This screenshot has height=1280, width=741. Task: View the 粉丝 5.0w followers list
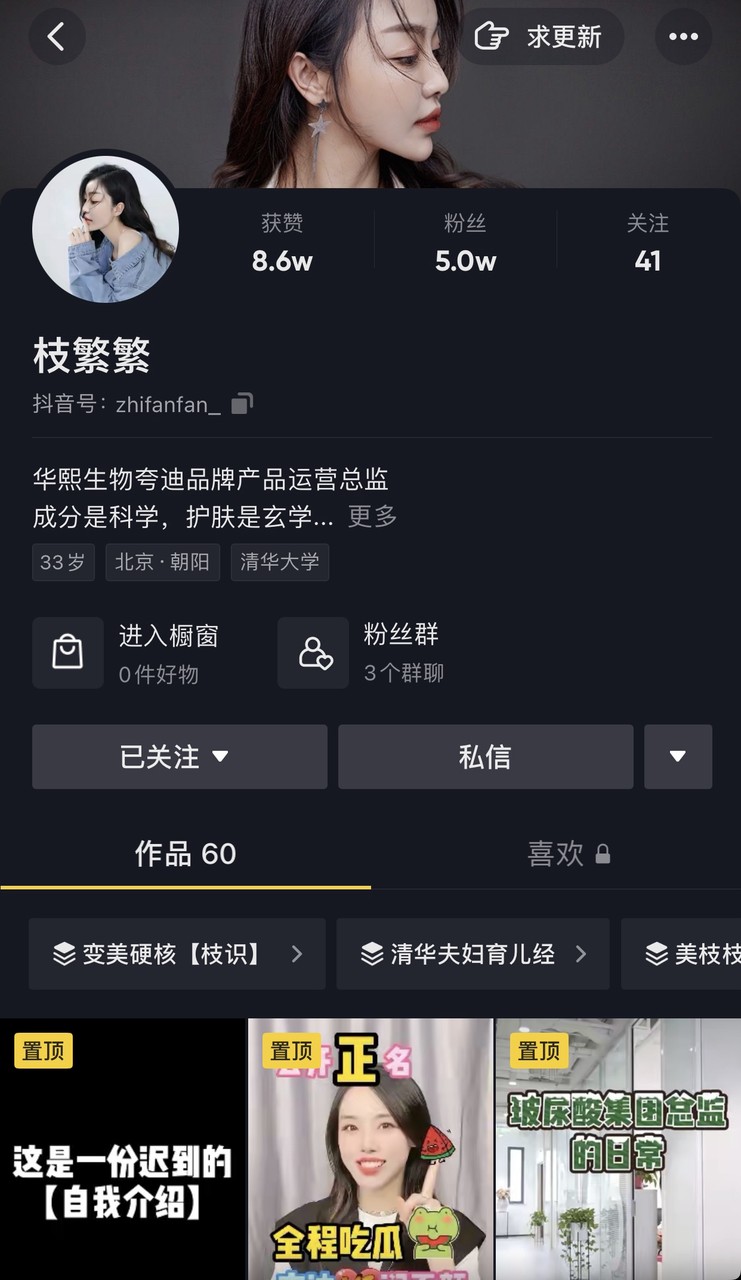465,243
